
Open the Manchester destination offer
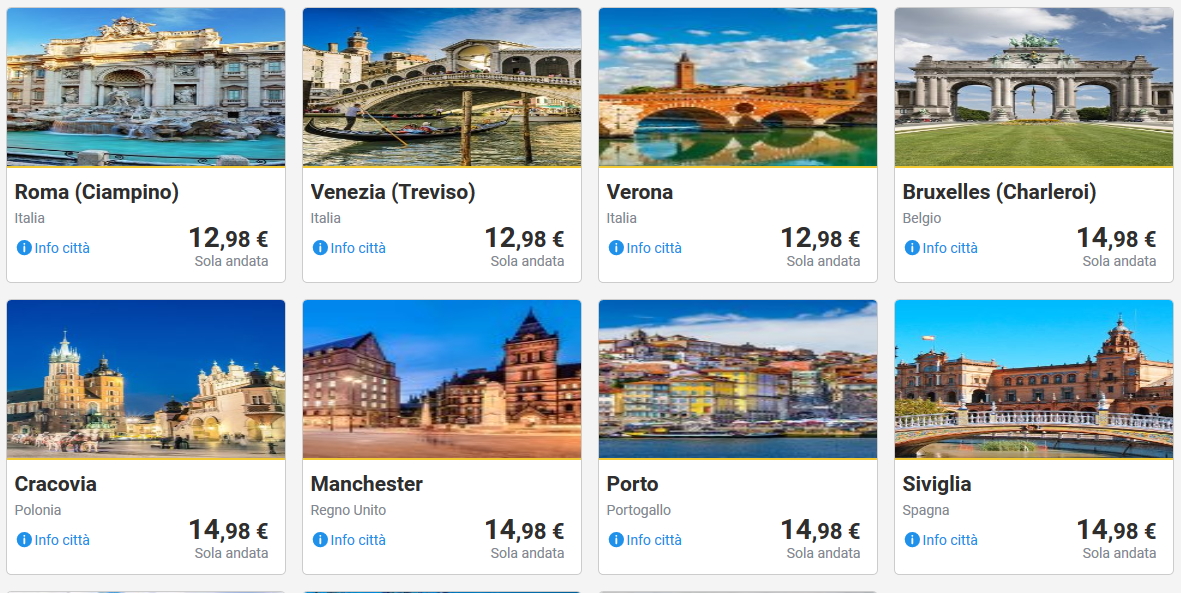point(442,380)
